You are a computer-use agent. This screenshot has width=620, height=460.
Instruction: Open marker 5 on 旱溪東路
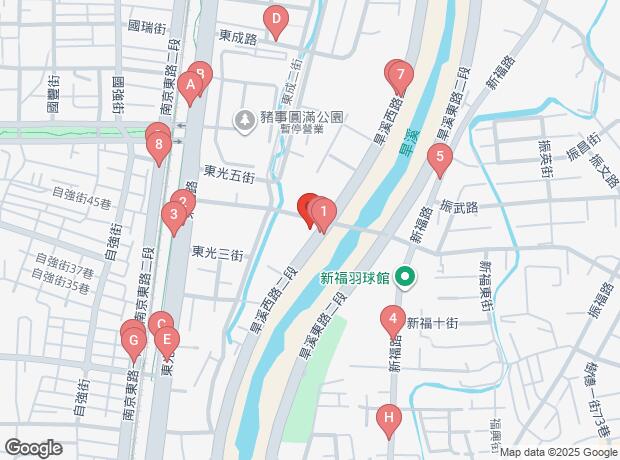point(438,155)
